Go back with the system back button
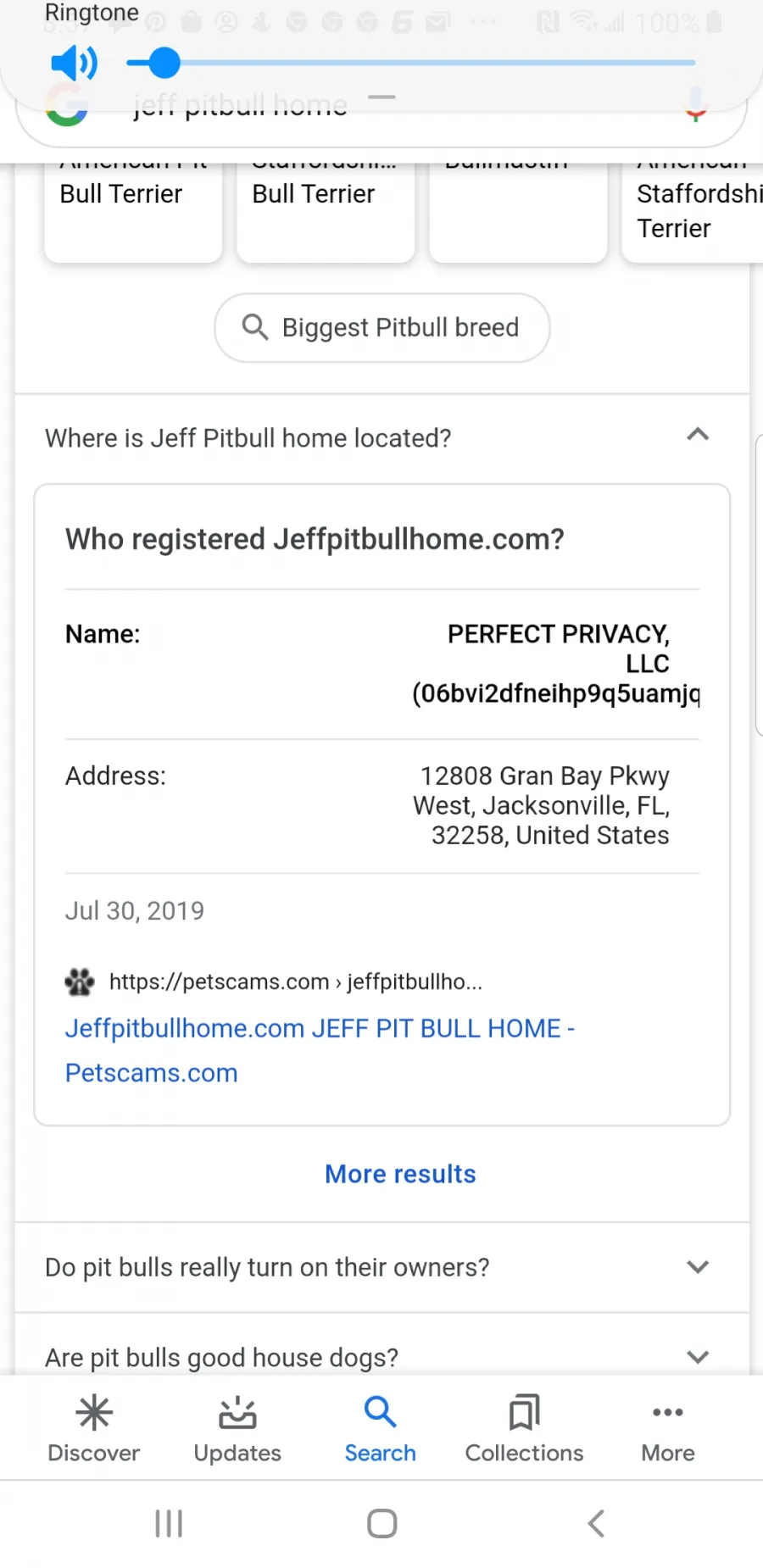 [x=596, y=1523]
